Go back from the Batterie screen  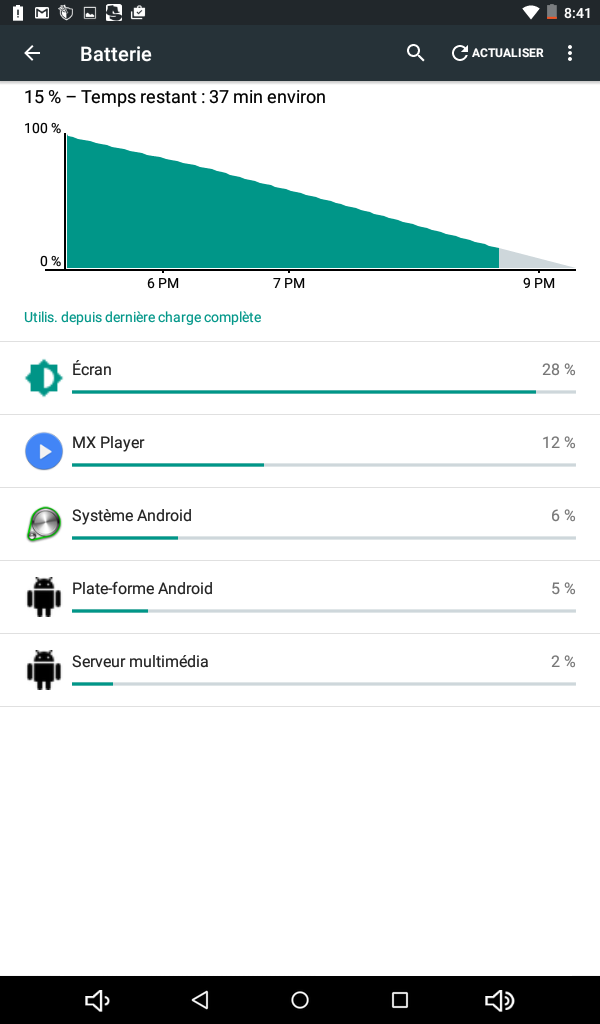32,53
